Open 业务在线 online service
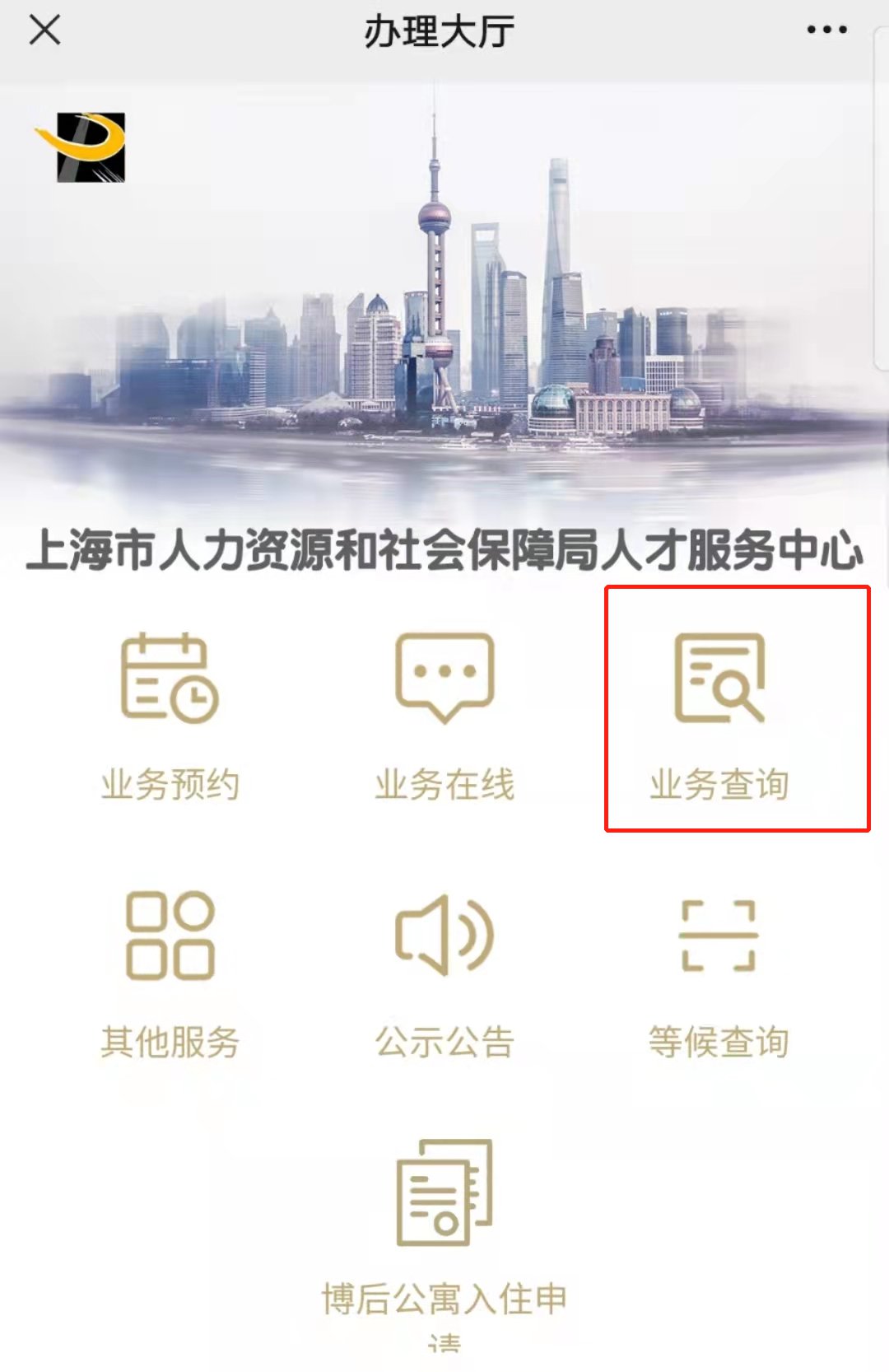The image size is (889, 1372). (x=444, y=714)
